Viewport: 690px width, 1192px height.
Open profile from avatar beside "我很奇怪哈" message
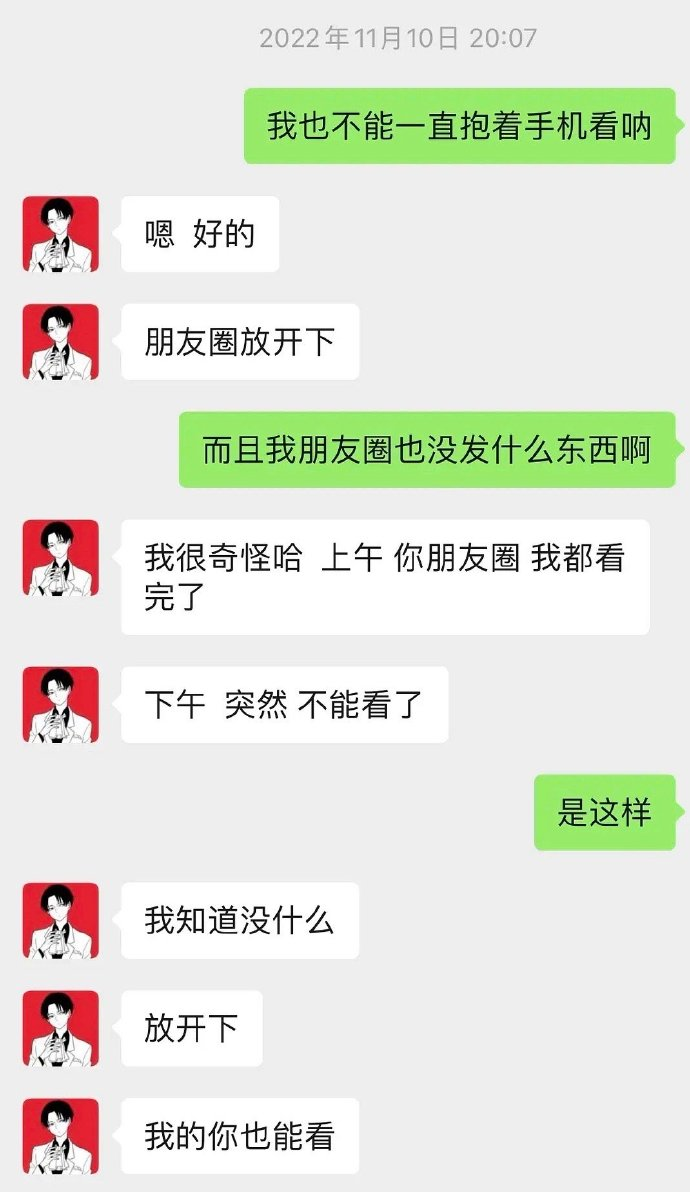[x=61, y=558]
